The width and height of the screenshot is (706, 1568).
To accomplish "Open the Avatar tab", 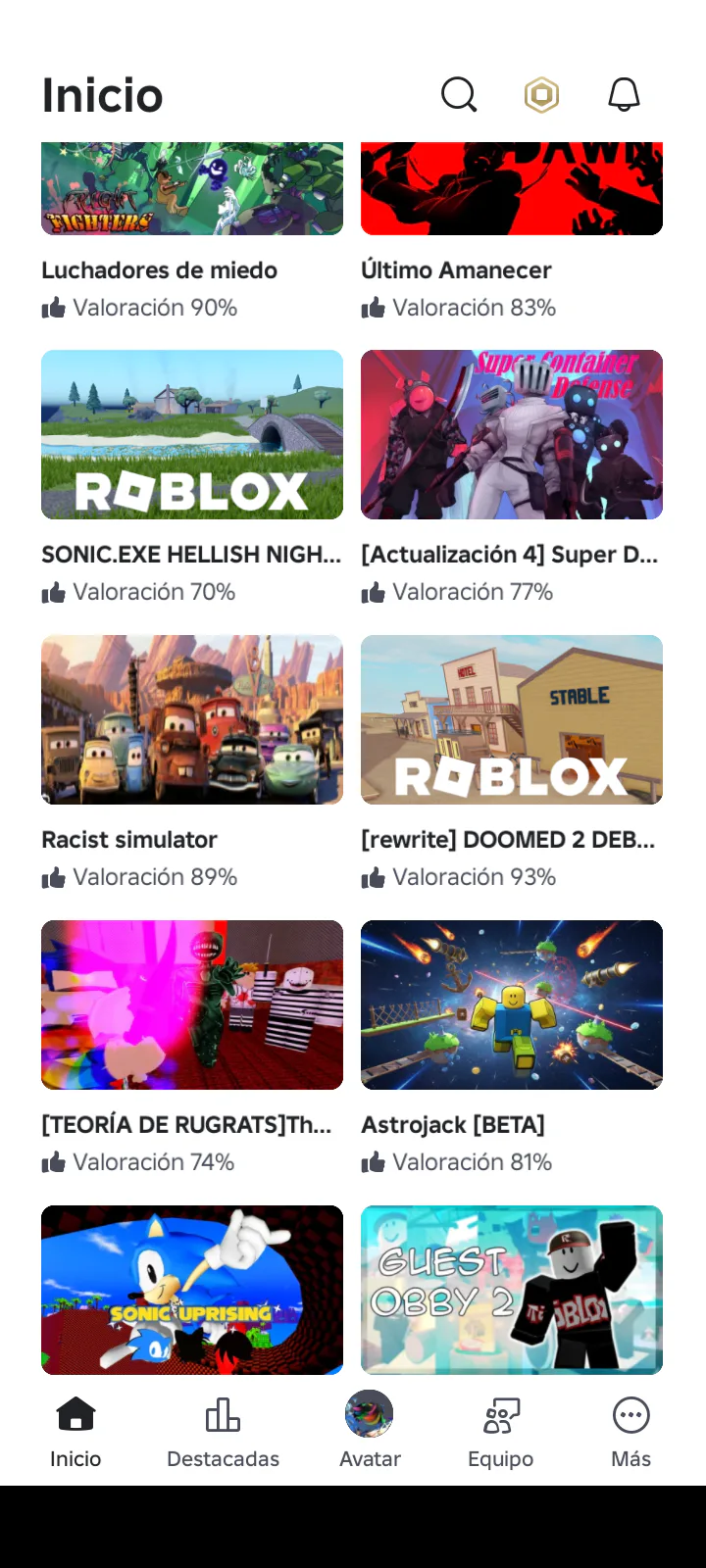I will point(370,1432).
